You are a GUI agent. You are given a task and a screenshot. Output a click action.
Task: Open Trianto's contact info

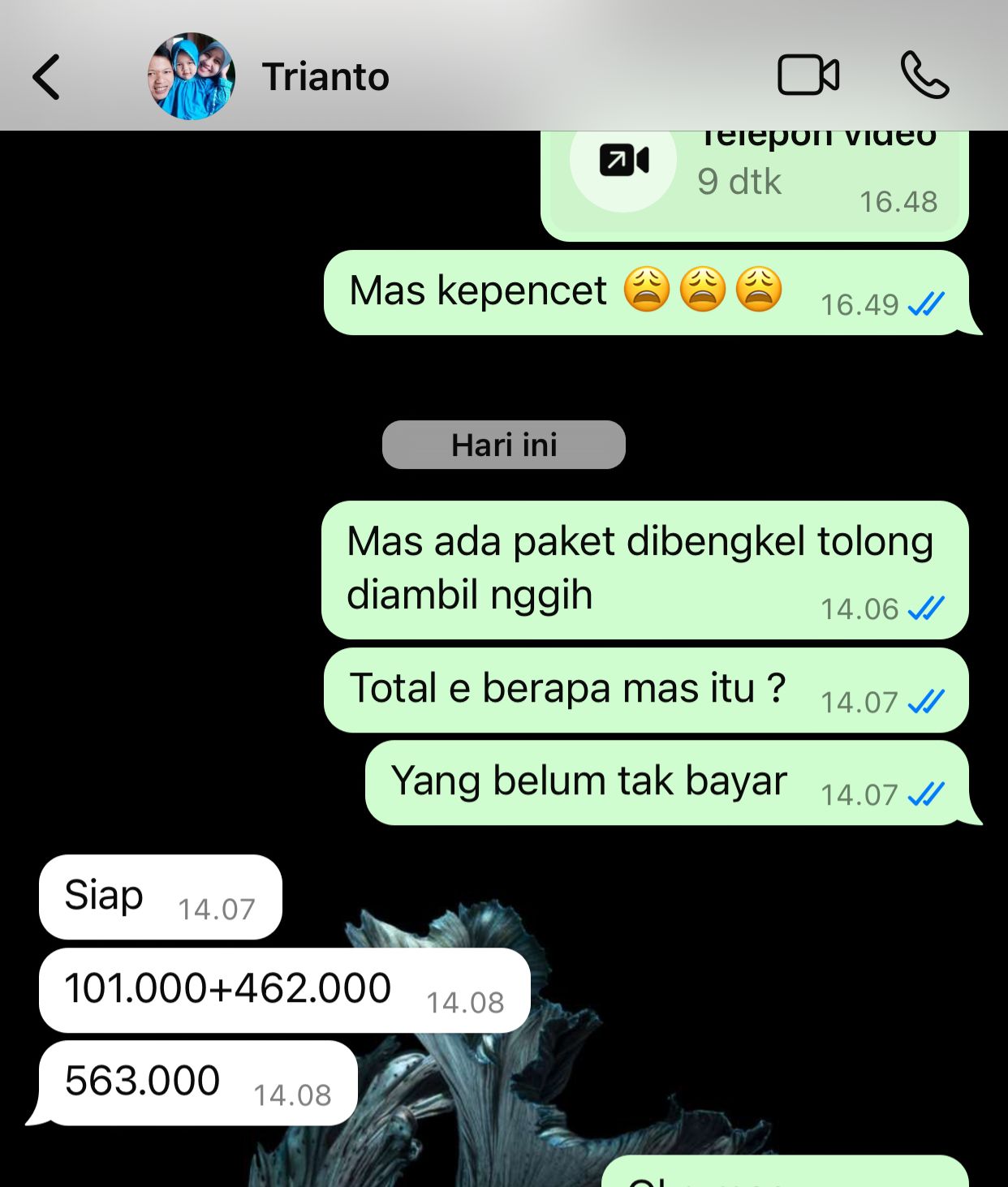[x=325, y=77]
